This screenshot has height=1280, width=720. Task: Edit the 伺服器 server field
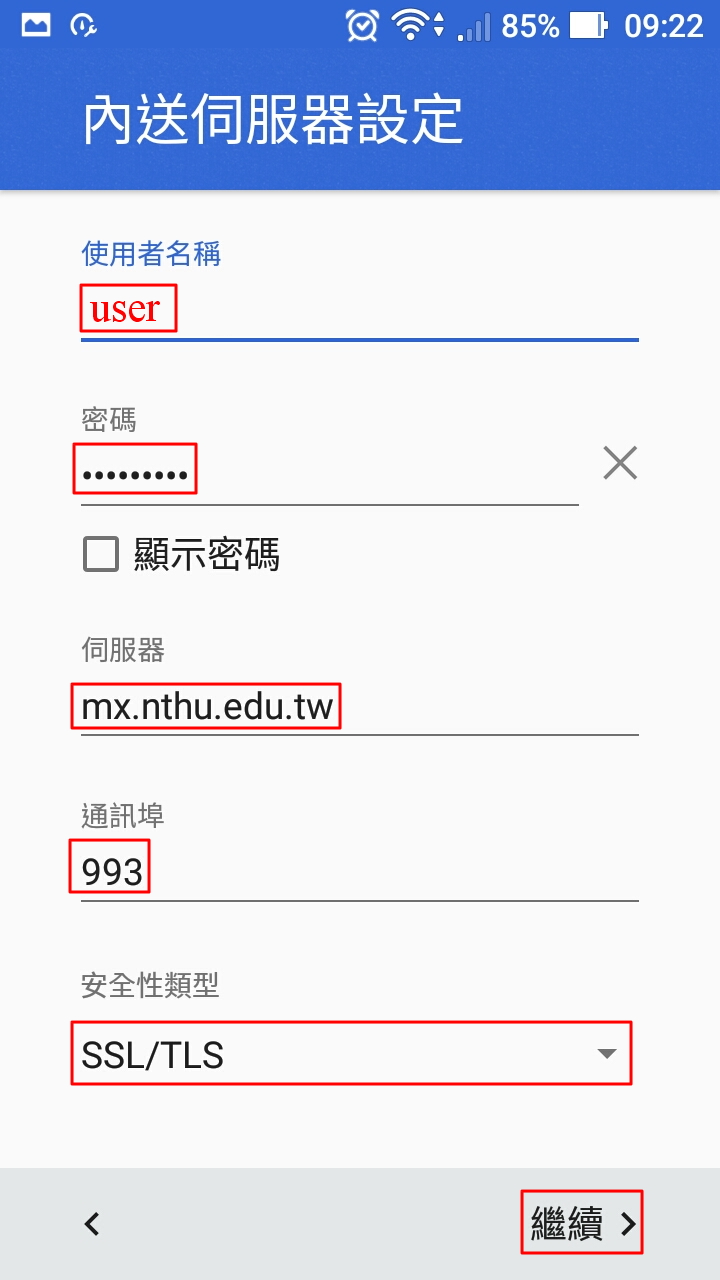coord(358,709)
